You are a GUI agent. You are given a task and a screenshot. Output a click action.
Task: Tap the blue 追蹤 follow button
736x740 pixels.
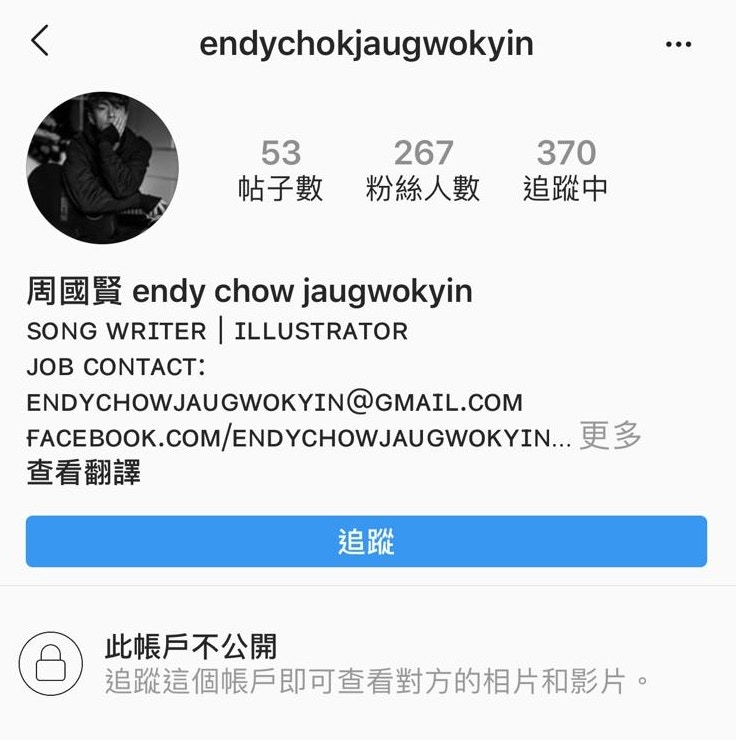pyautogui.click(x=366, y=542)
